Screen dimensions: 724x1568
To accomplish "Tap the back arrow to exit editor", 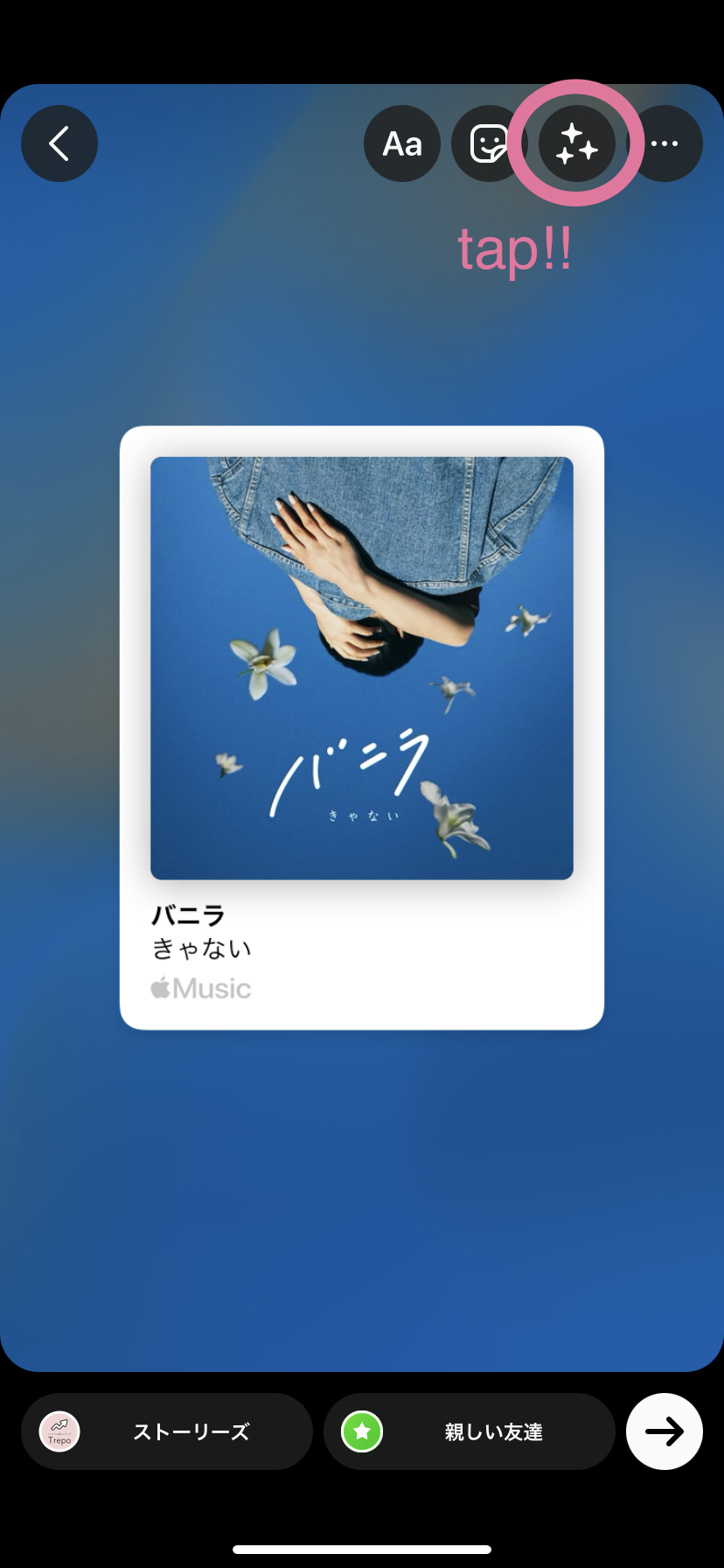I will [x=59, y=143].
